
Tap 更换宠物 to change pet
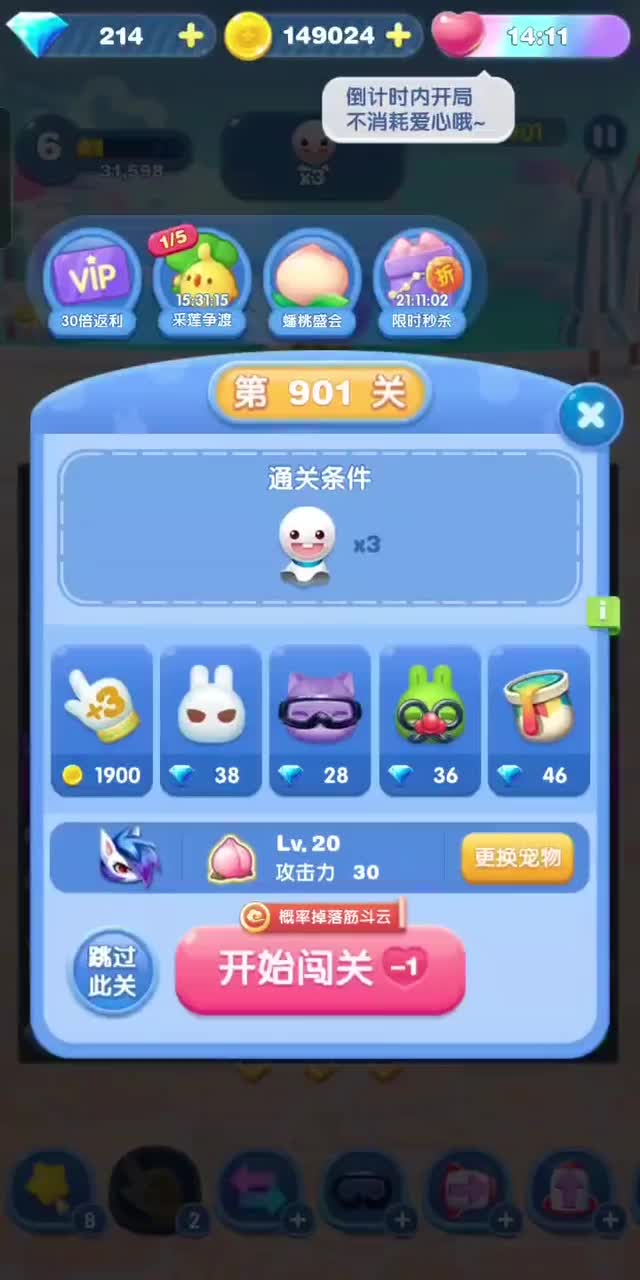point(517,858)
